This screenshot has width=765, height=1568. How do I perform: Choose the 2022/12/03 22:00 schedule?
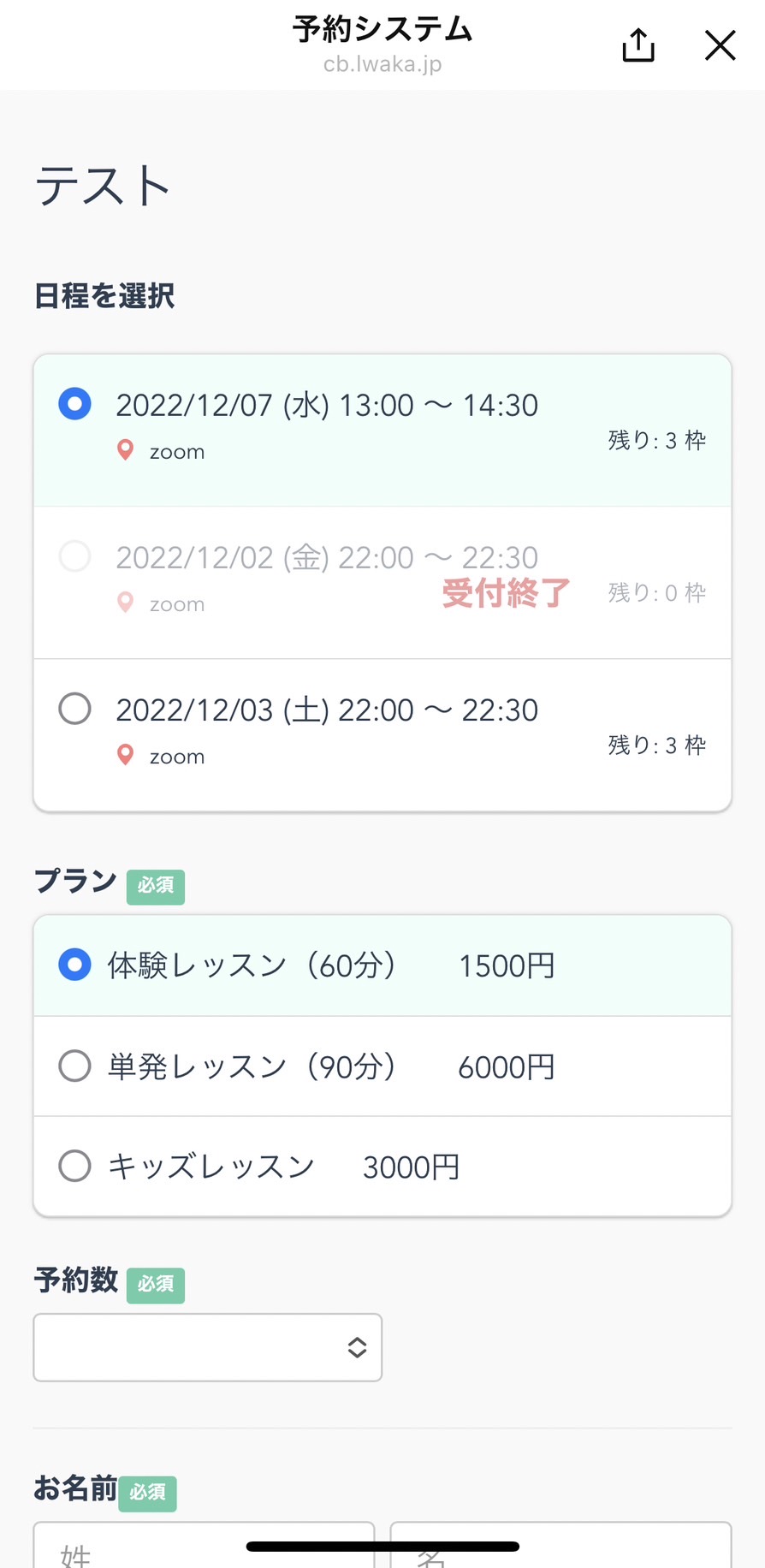(x=382, y=735)
